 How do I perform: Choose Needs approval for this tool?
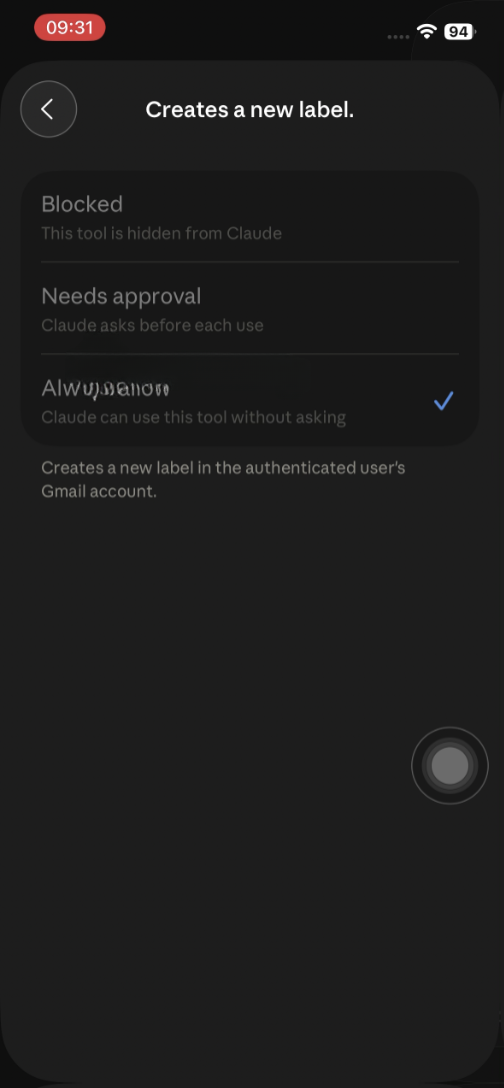[250, 308]
